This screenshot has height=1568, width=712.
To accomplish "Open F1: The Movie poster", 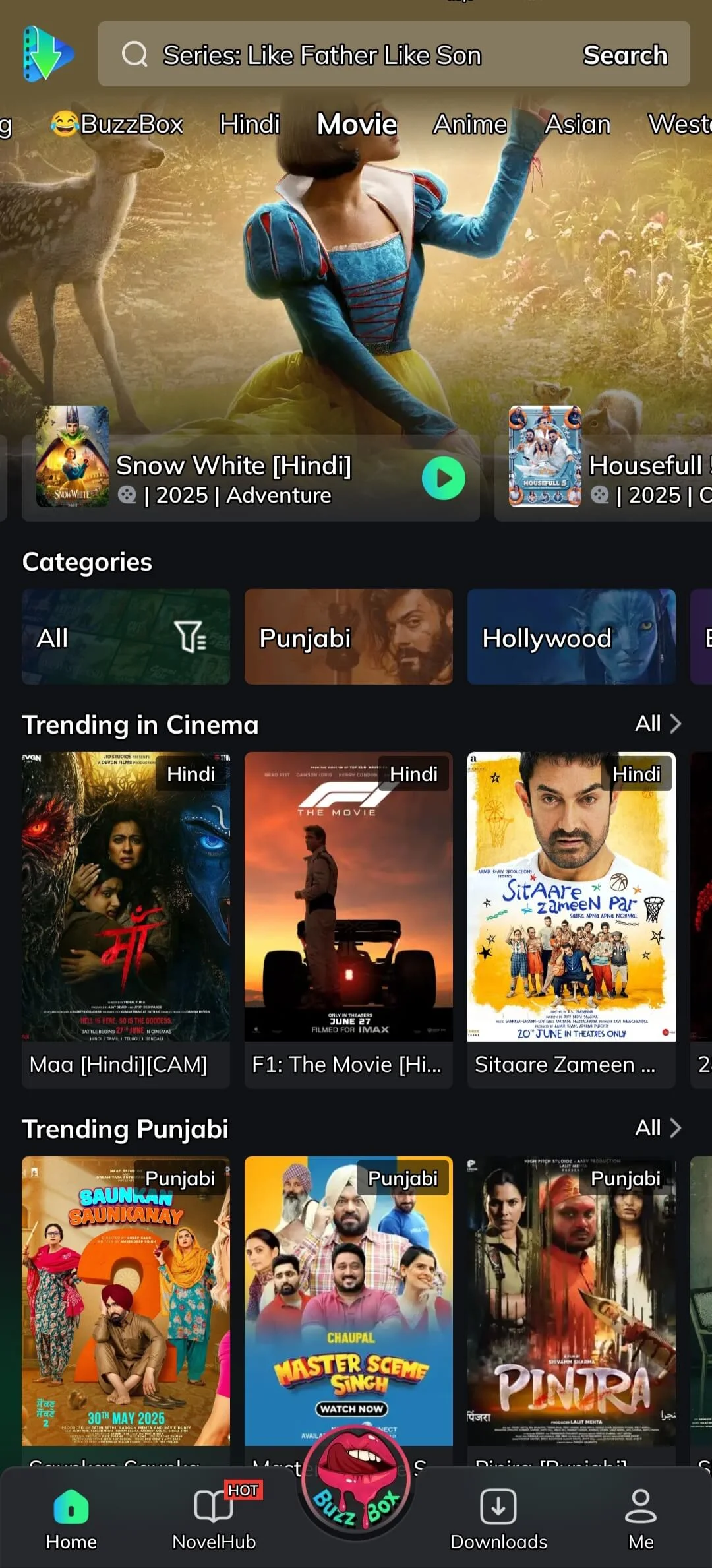I will (348, 897).
